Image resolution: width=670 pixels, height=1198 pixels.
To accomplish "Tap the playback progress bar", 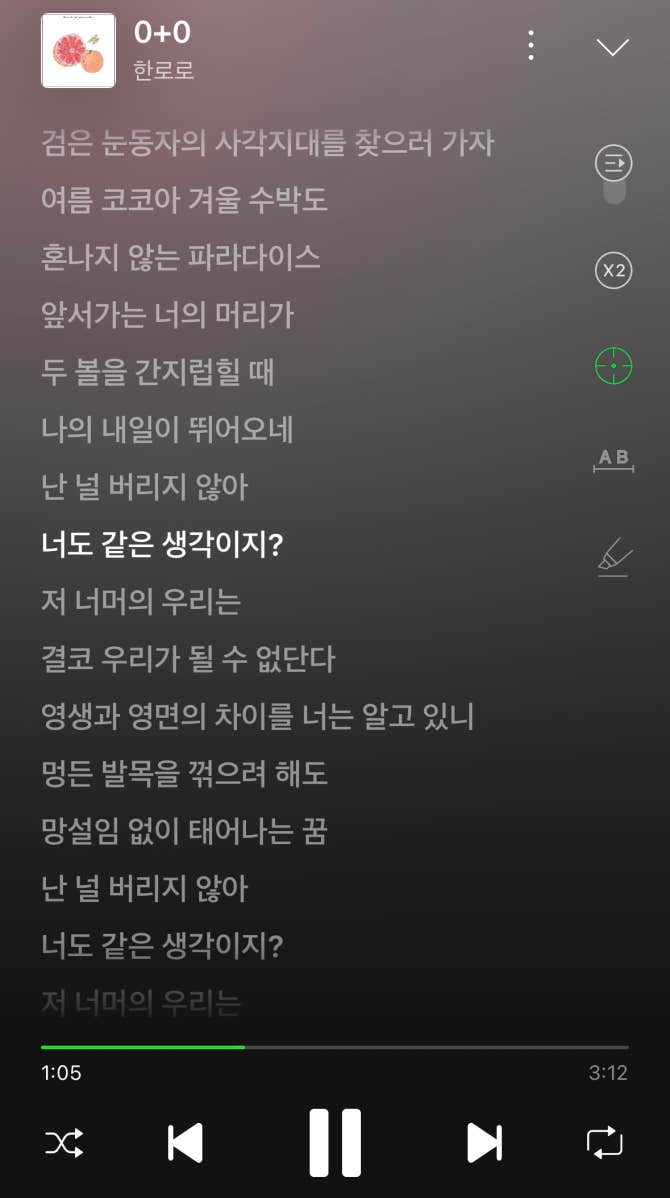I will [x=335, y=1047].
